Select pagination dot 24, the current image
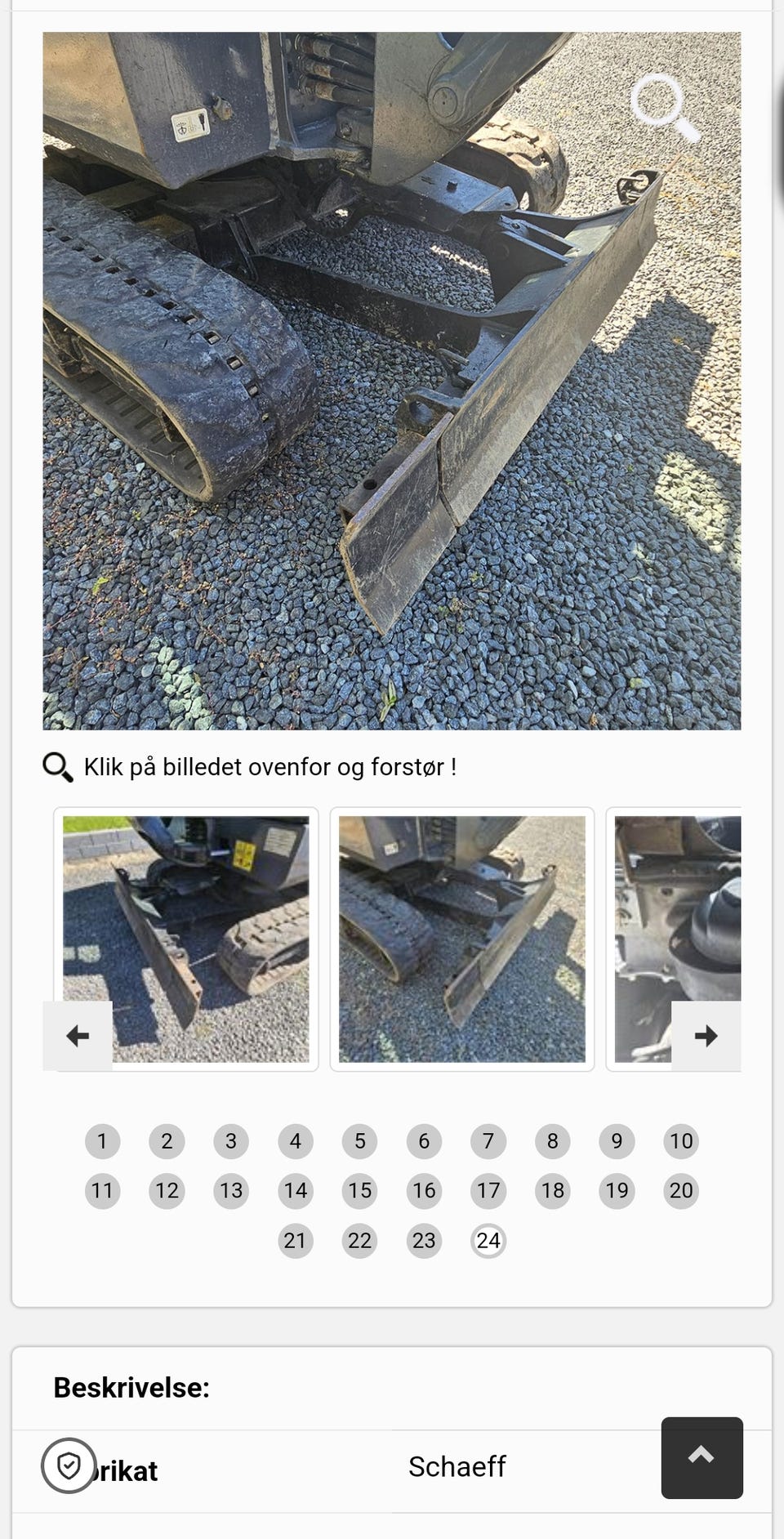 (x=488, y=1240)
